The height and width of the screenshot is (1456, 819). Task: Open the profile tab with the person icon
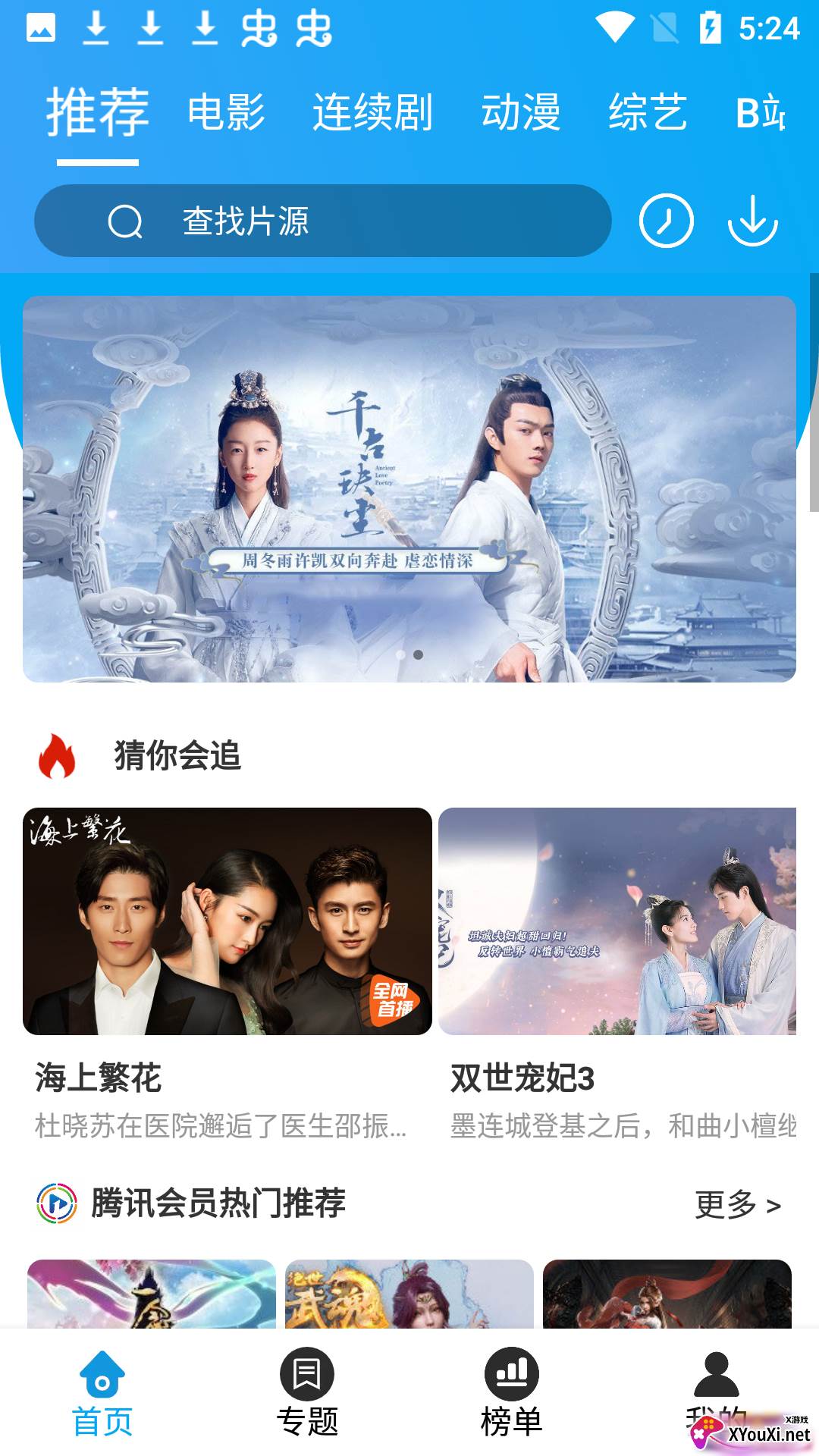[717, 1388]
